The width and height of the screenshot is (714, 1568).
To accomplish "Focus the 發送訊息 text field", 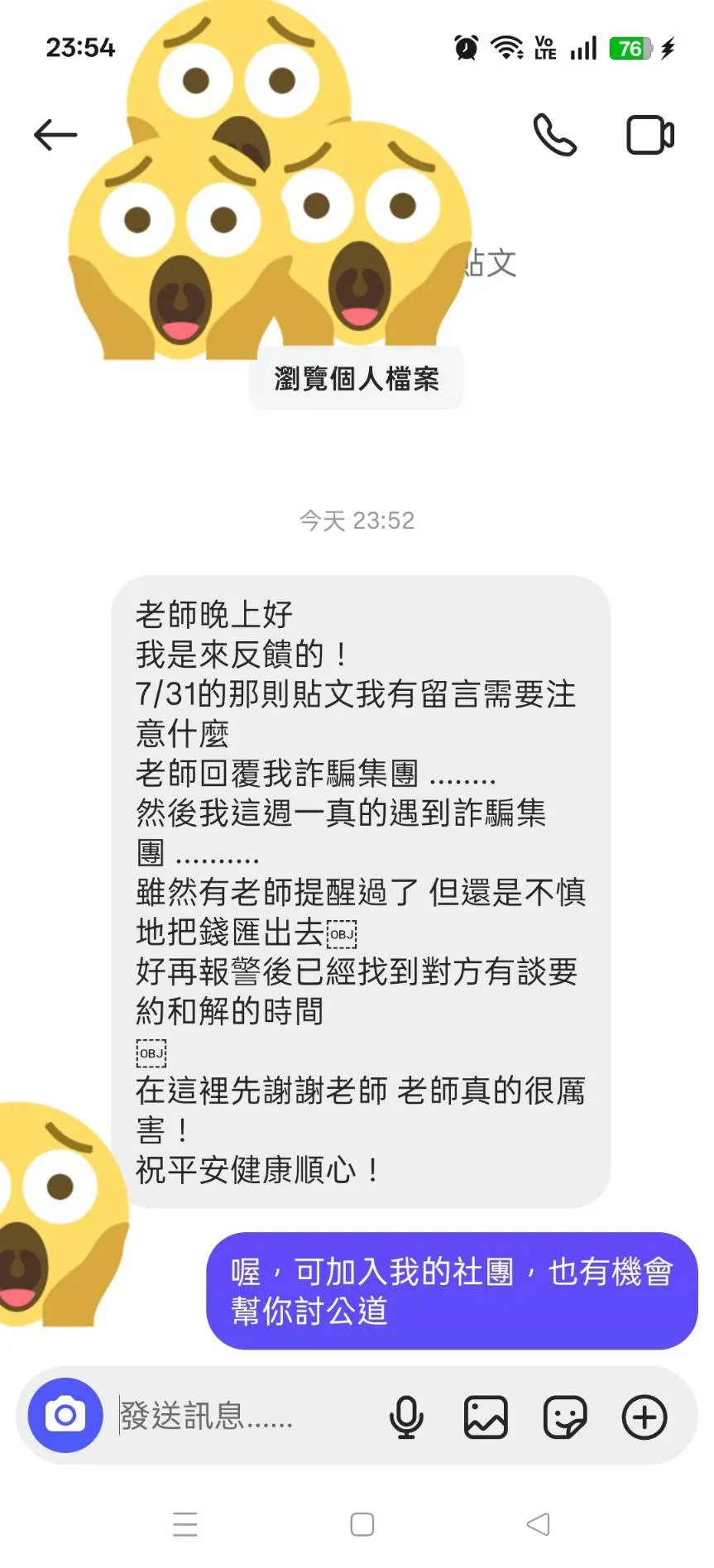I will pyautogui.click(x=240, y=1416).
